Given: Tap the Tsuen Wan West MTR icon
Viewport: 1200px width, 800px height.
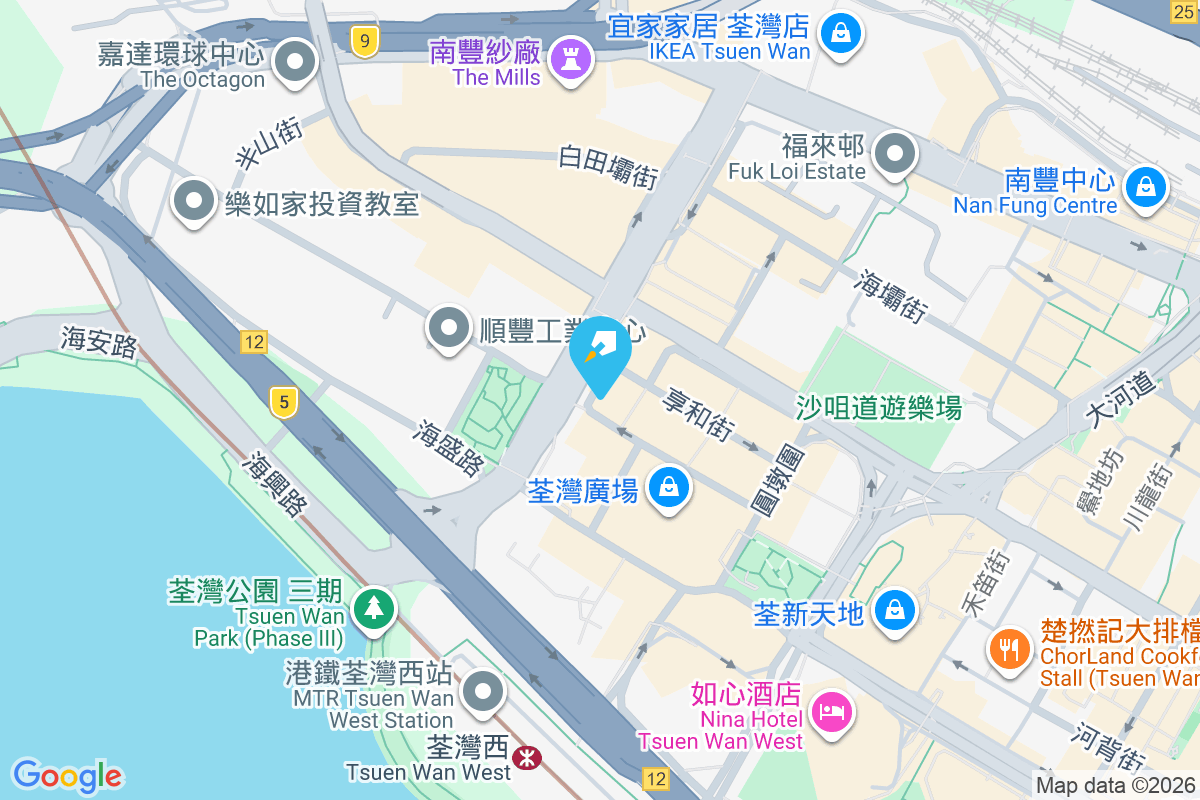Looking at the screenshot, I should pos(522,763).
